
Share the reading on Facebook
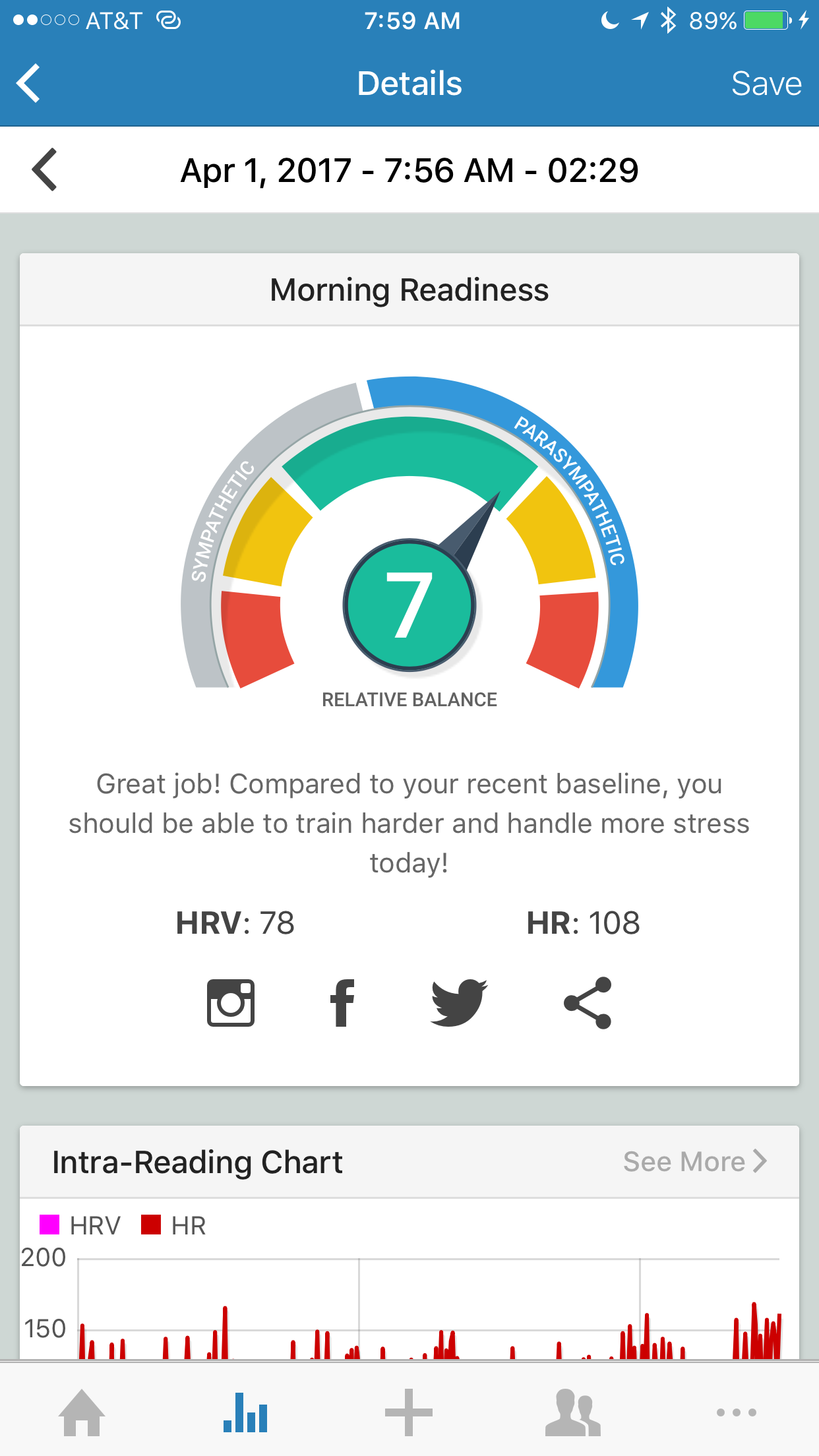[342, 1002]
